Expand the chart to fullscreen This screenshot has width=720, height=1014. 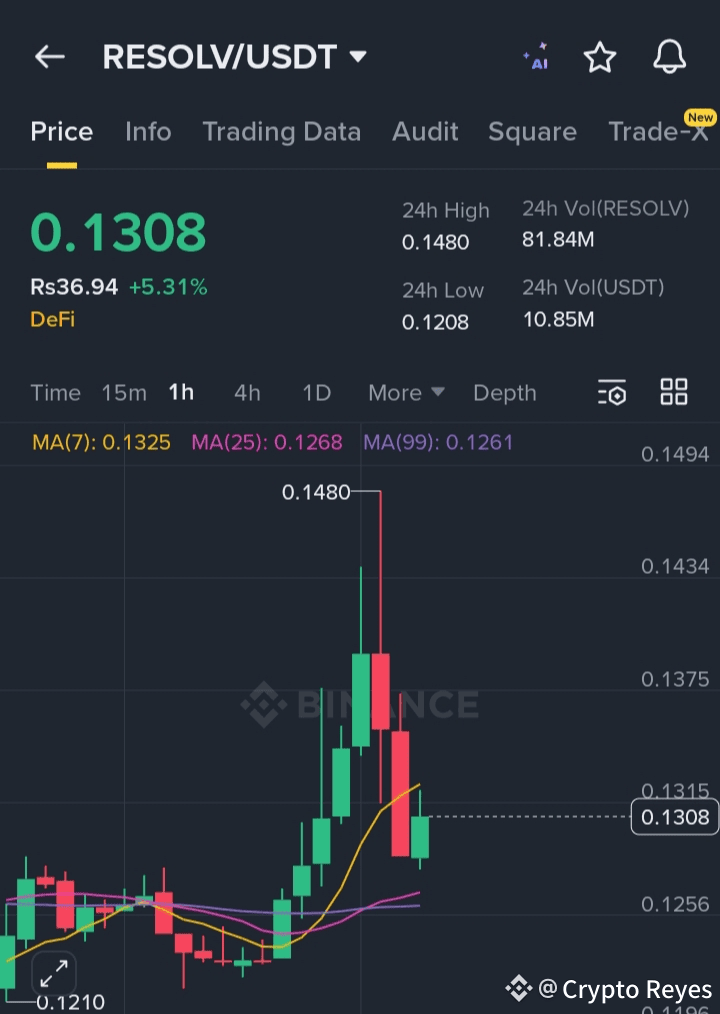coord(54,972)
